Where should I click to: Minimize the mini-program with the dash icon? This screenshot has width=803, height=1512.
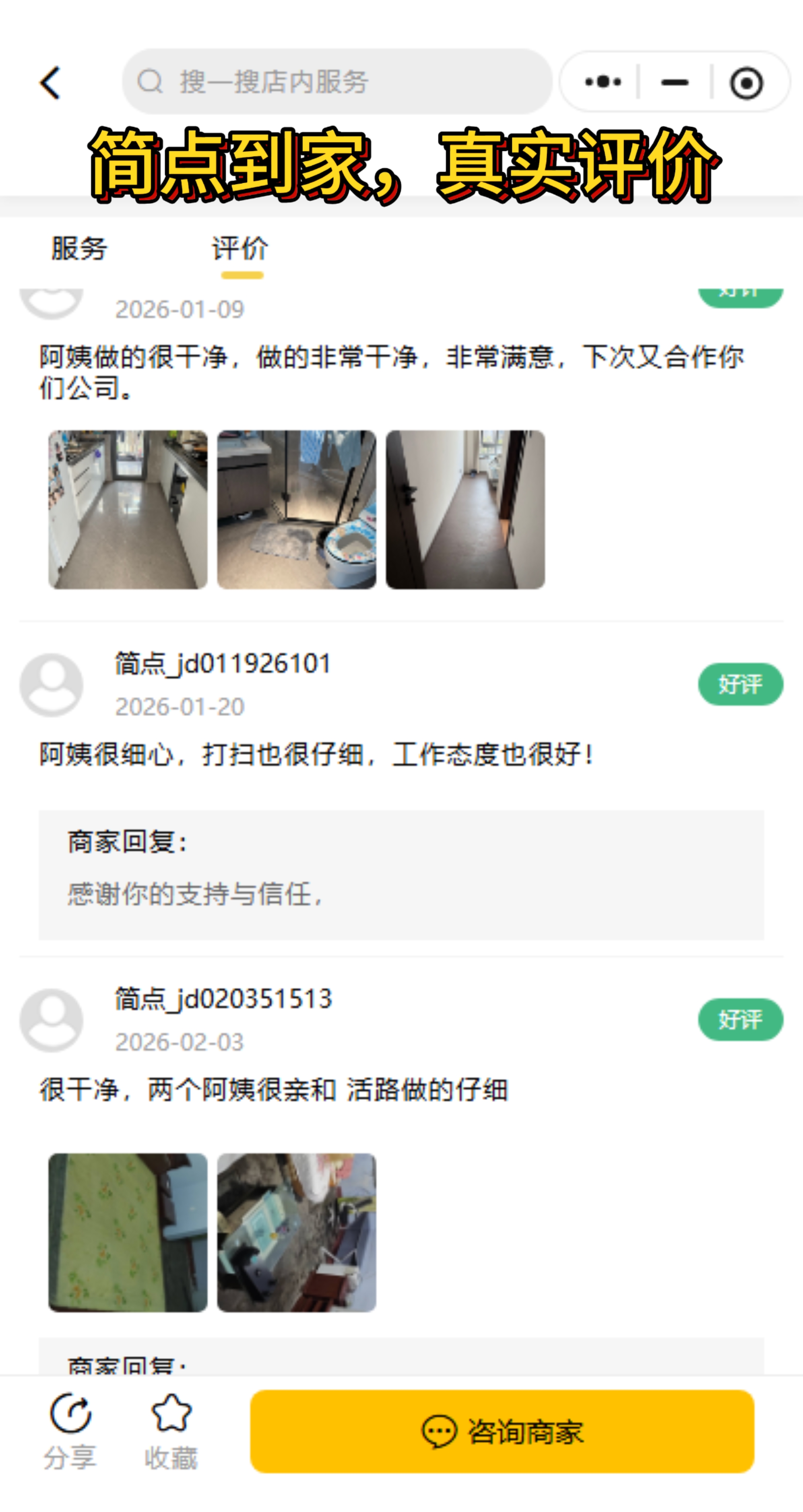tap(674, 82)
